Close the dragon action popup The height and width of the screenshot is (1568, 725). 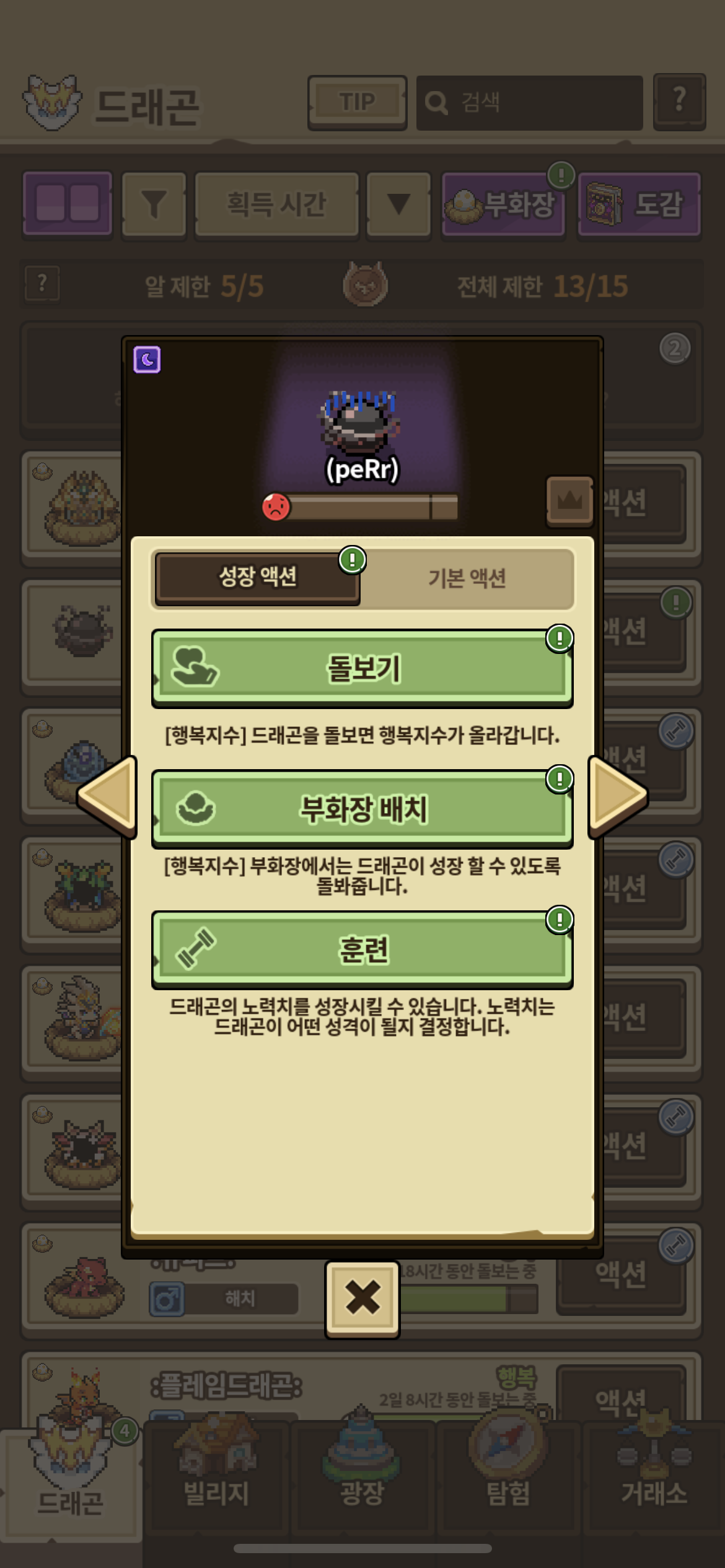pos(362,1298)
